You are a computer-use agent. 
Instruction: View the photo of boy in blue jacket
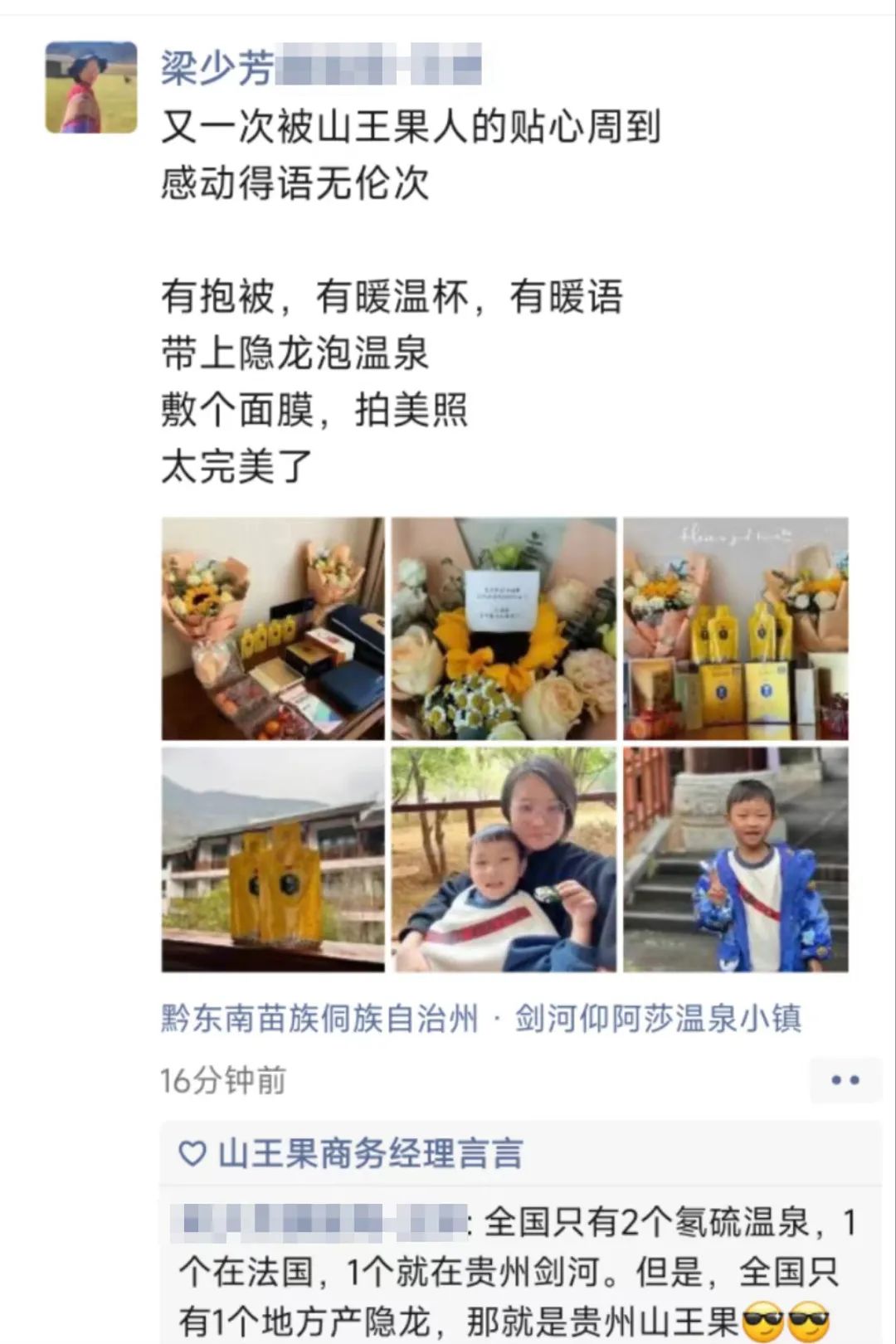tap(735, 859)
